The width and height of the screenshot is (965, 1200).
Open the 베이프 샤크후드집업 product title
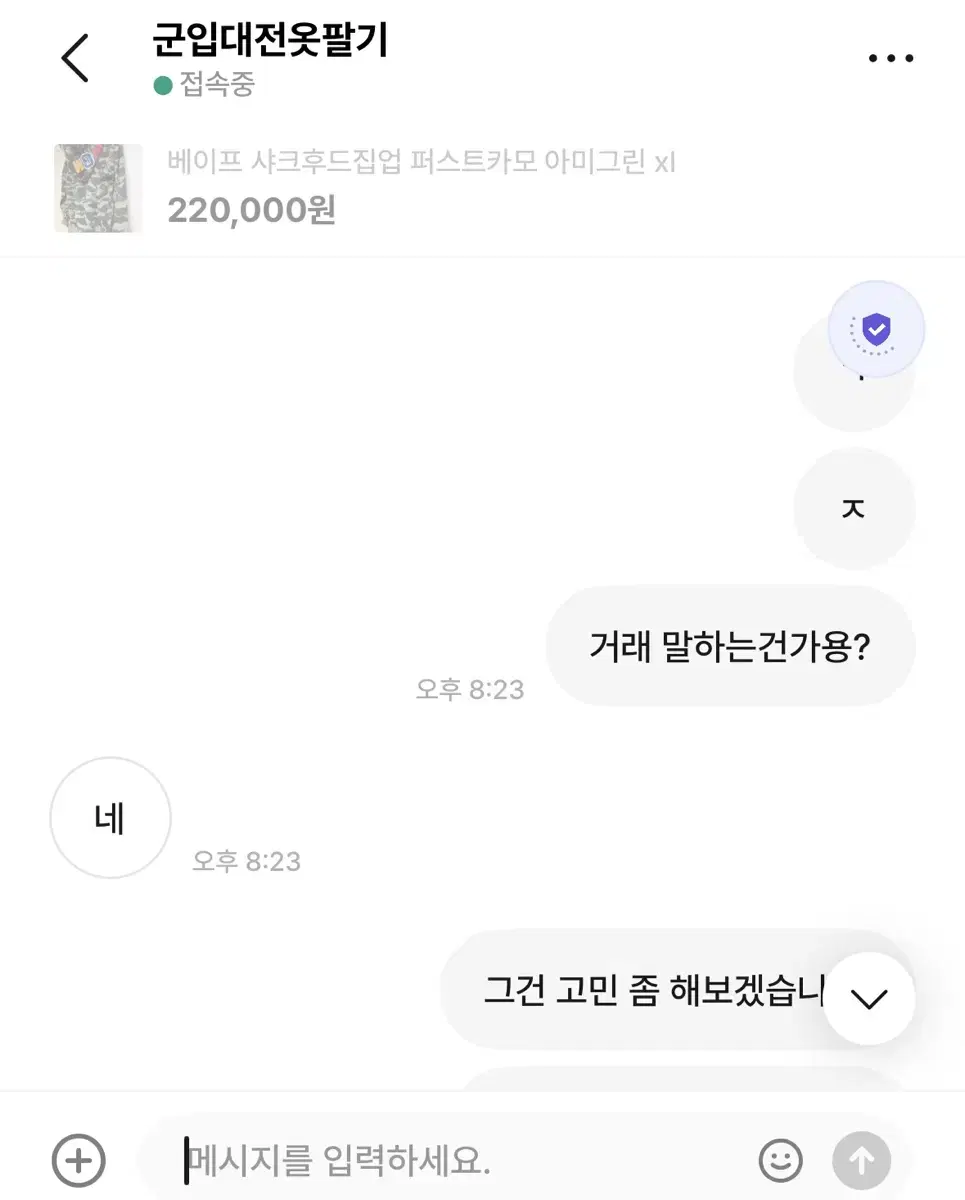420,161
